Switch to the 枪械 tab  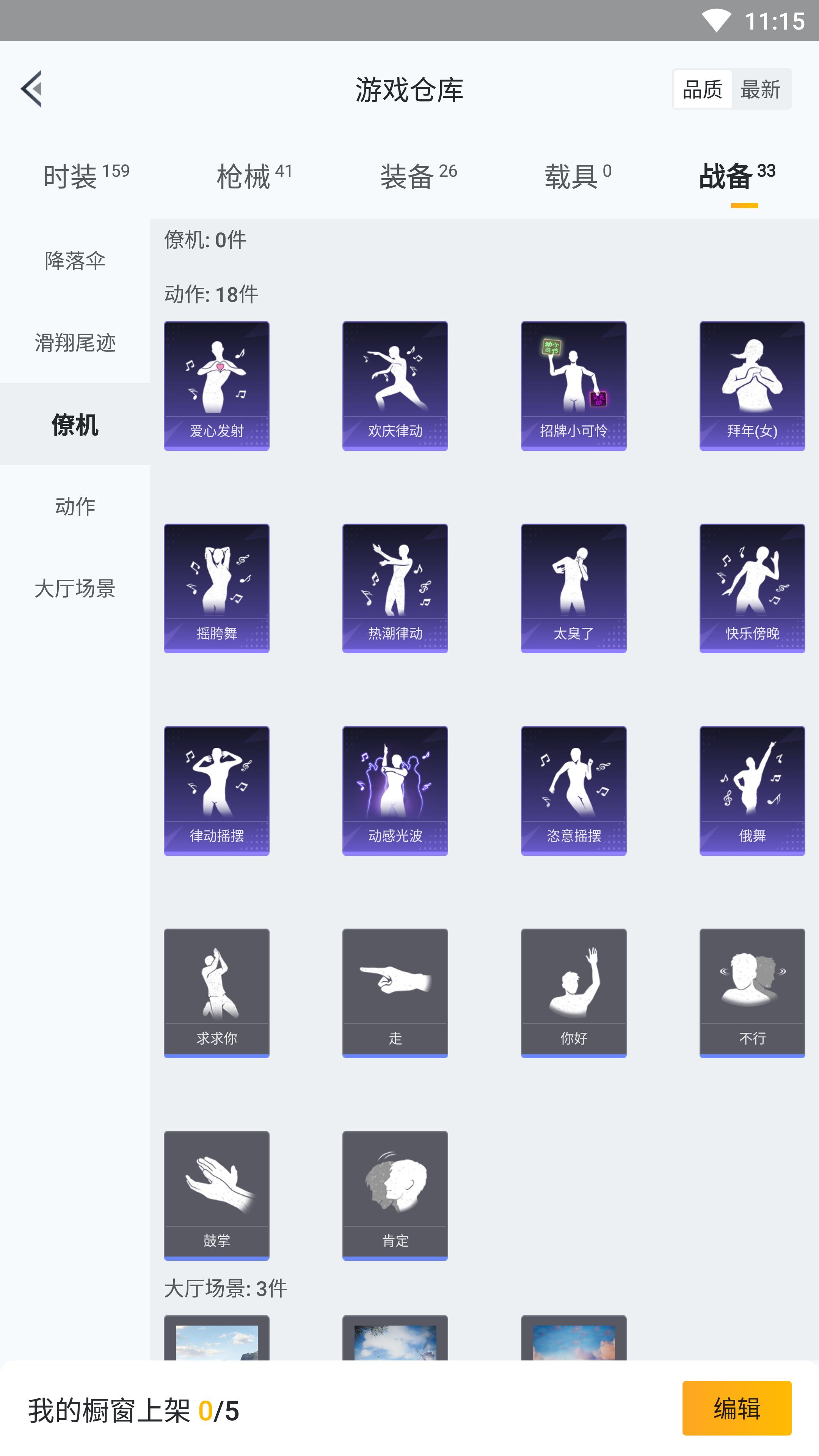click(x=254, y=176)
